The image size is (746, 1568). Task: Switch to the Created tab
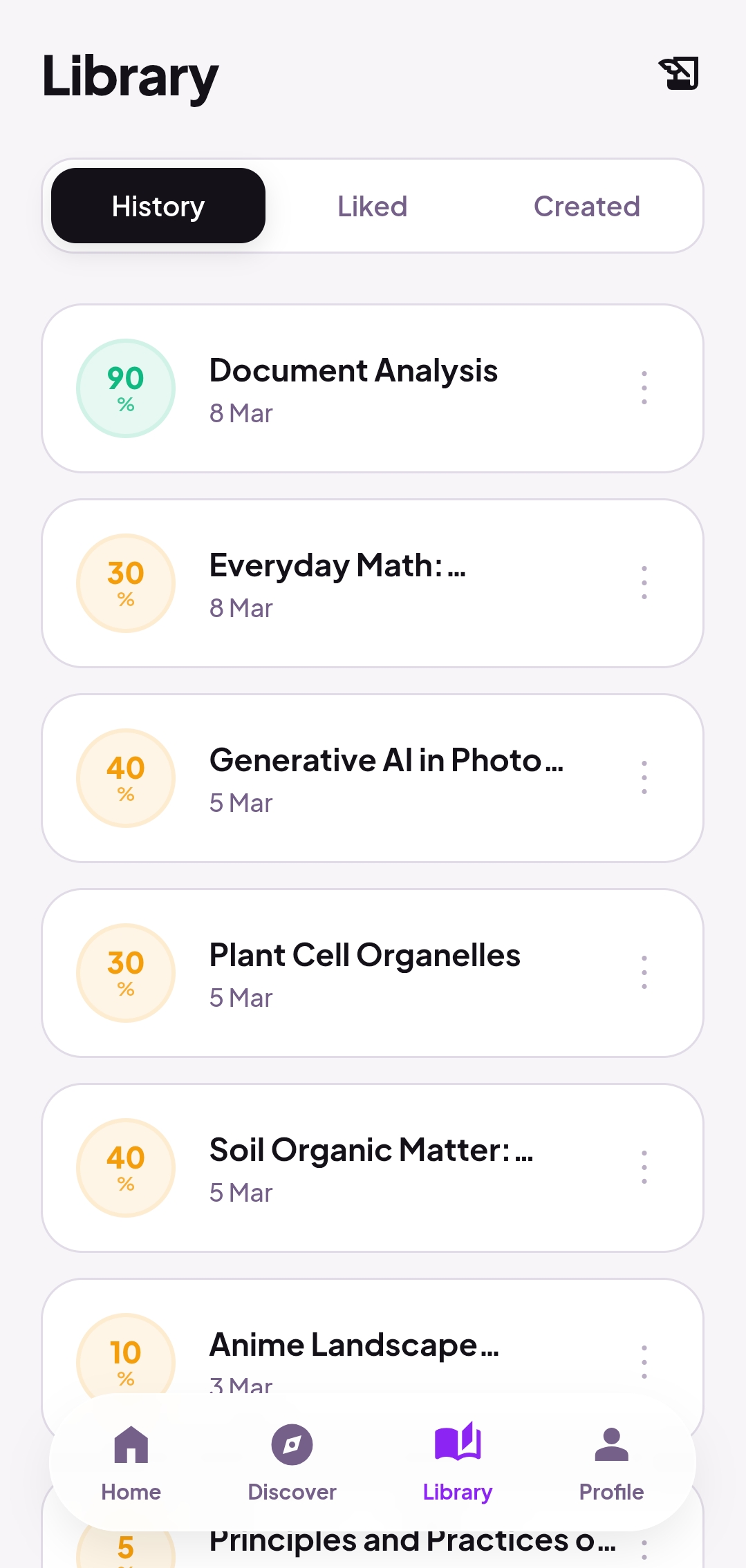point(587,206)
